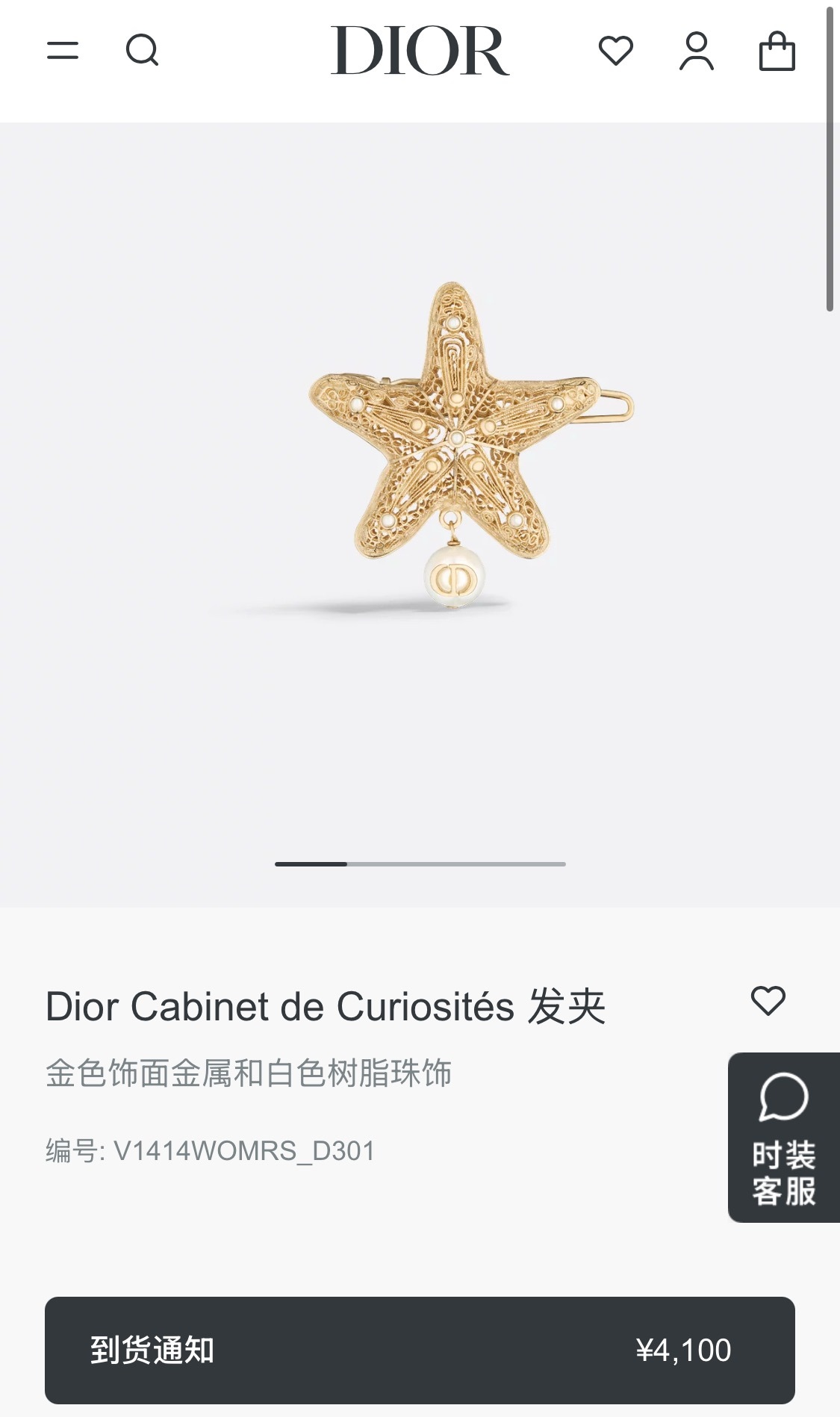Go to the Dior home logo

(420, 51)
